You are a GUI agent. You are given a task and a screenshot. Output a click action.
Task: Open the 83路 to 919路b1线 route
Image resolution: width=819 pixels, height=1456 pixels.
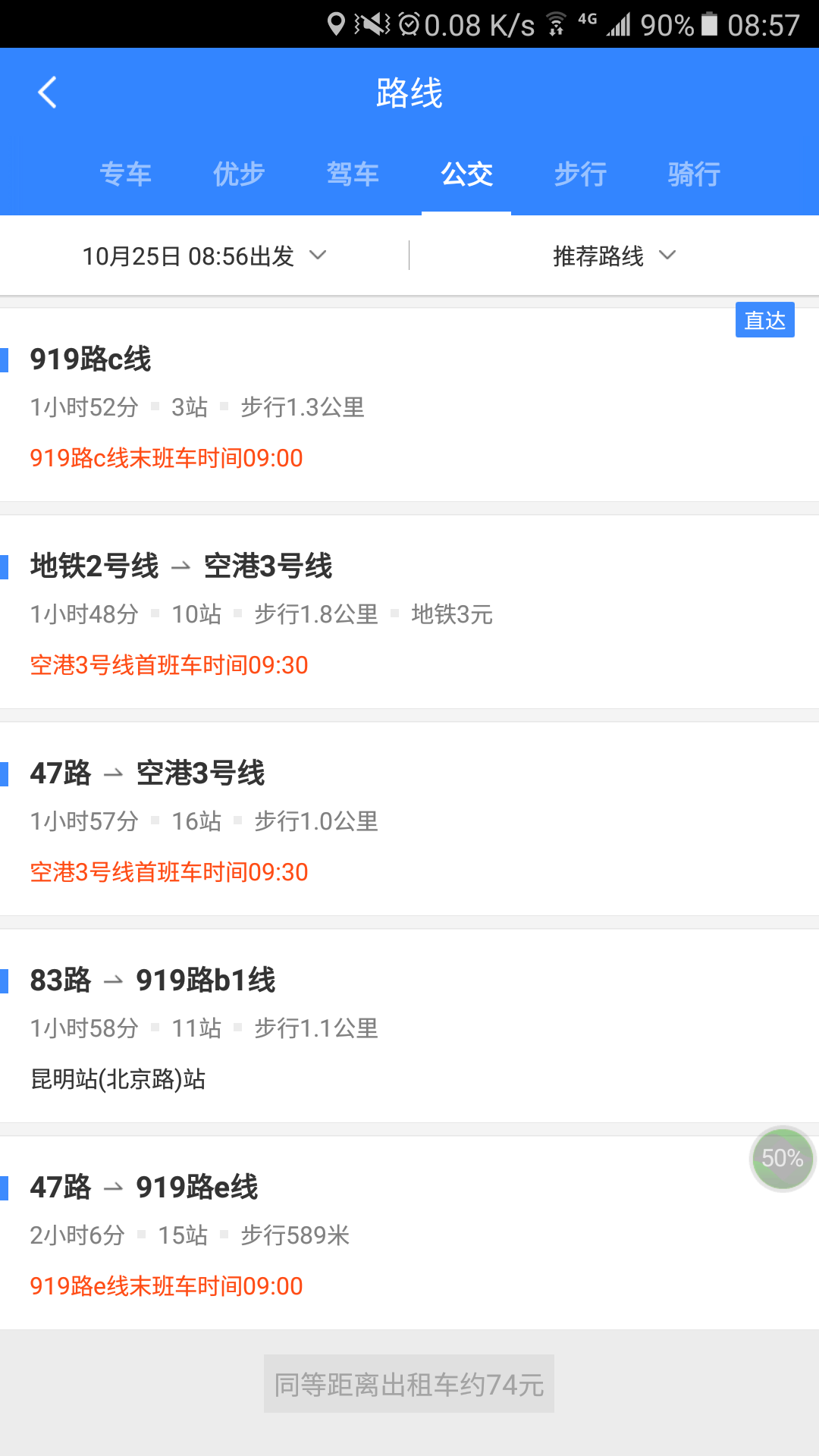[x=409, y=1027]
